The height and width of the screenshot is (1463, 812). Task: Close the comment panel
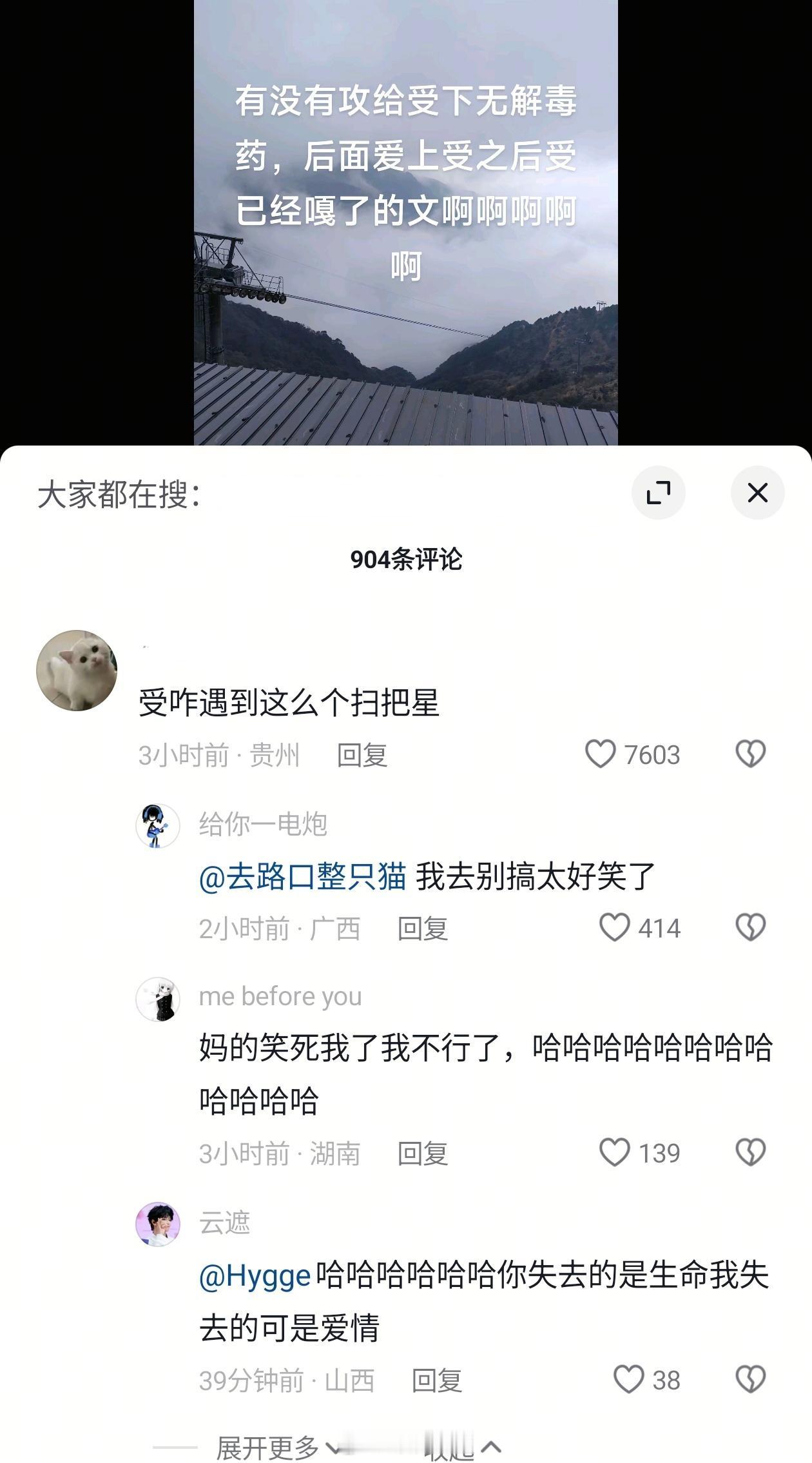pyautogui.click(x=757, y=492)
